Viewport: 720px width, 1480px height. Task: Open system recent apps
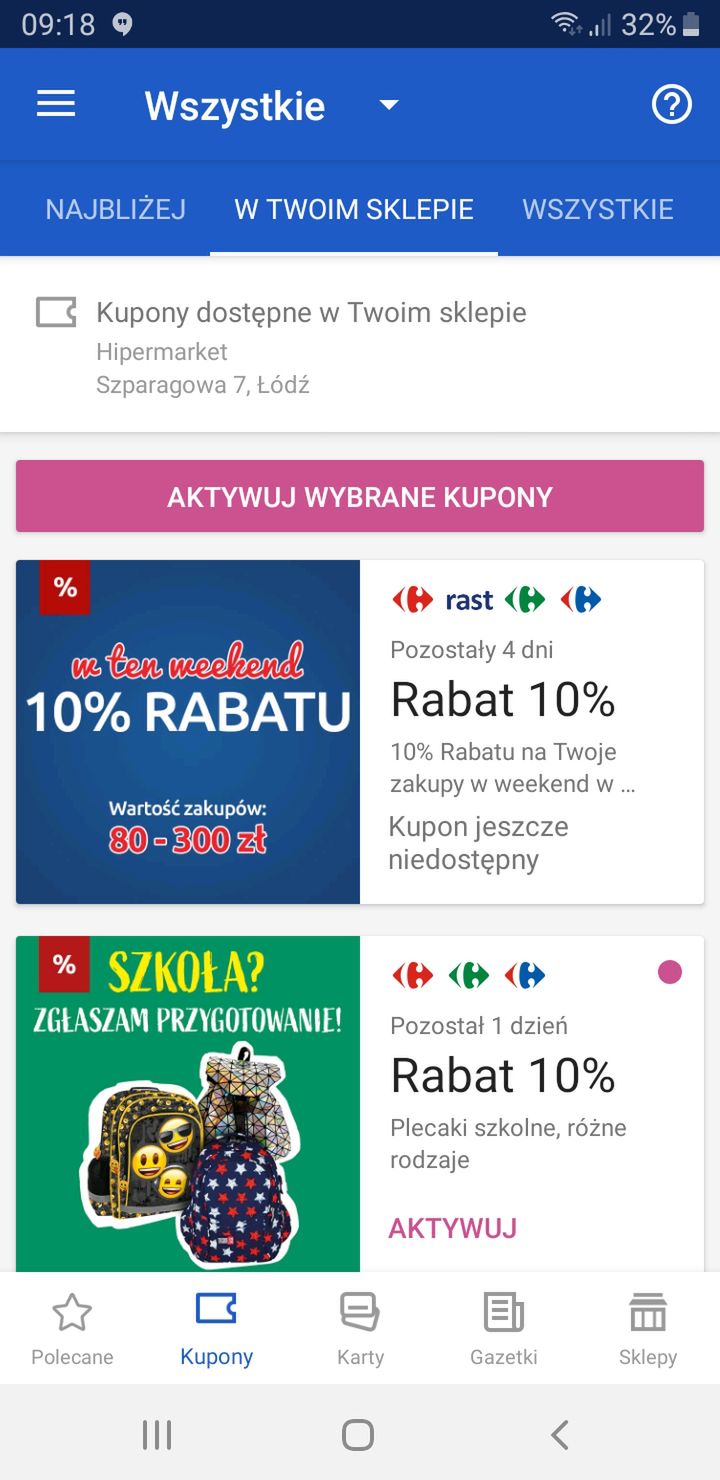point(157,1434)
